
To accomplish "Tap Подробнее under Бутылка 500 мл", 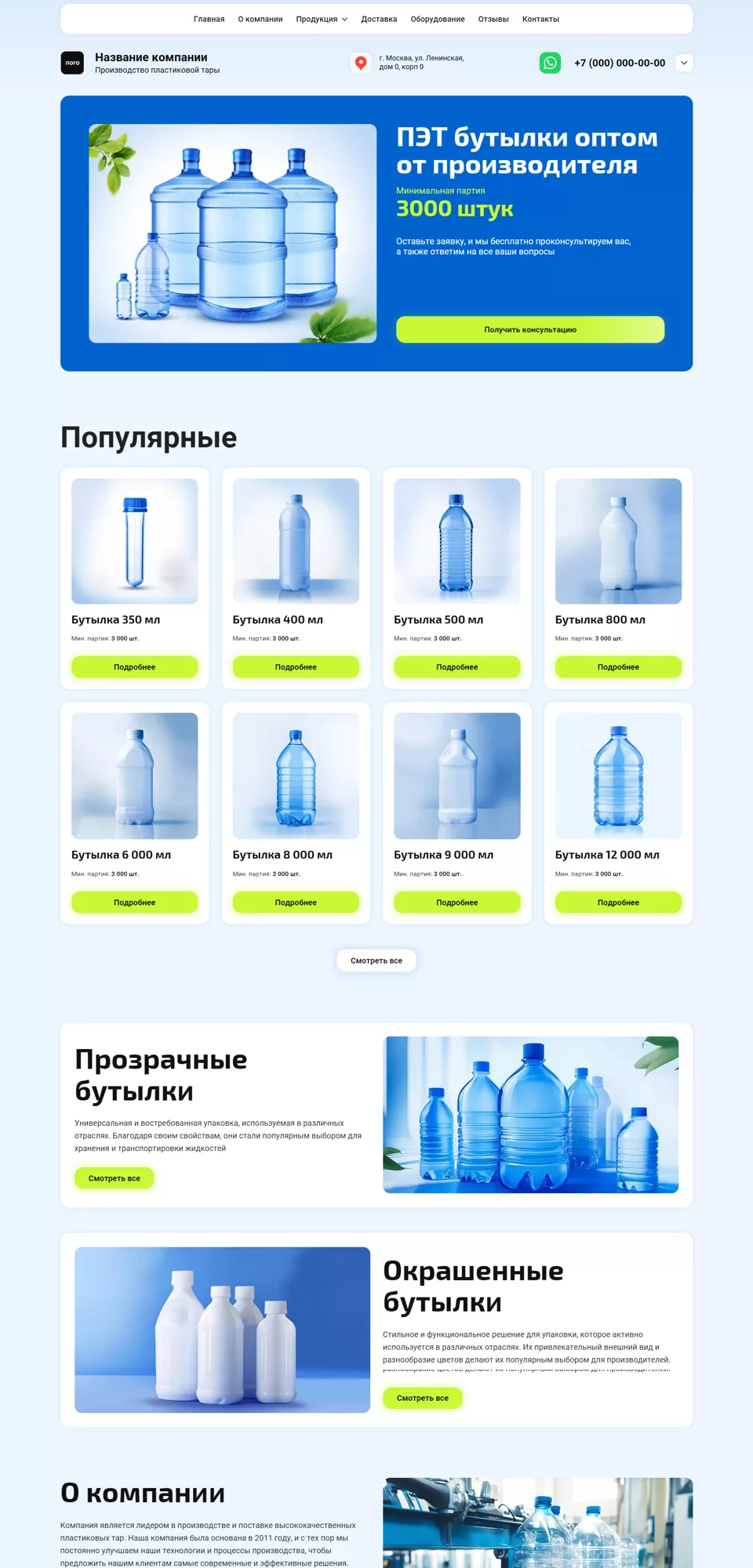I will (457, 667).
